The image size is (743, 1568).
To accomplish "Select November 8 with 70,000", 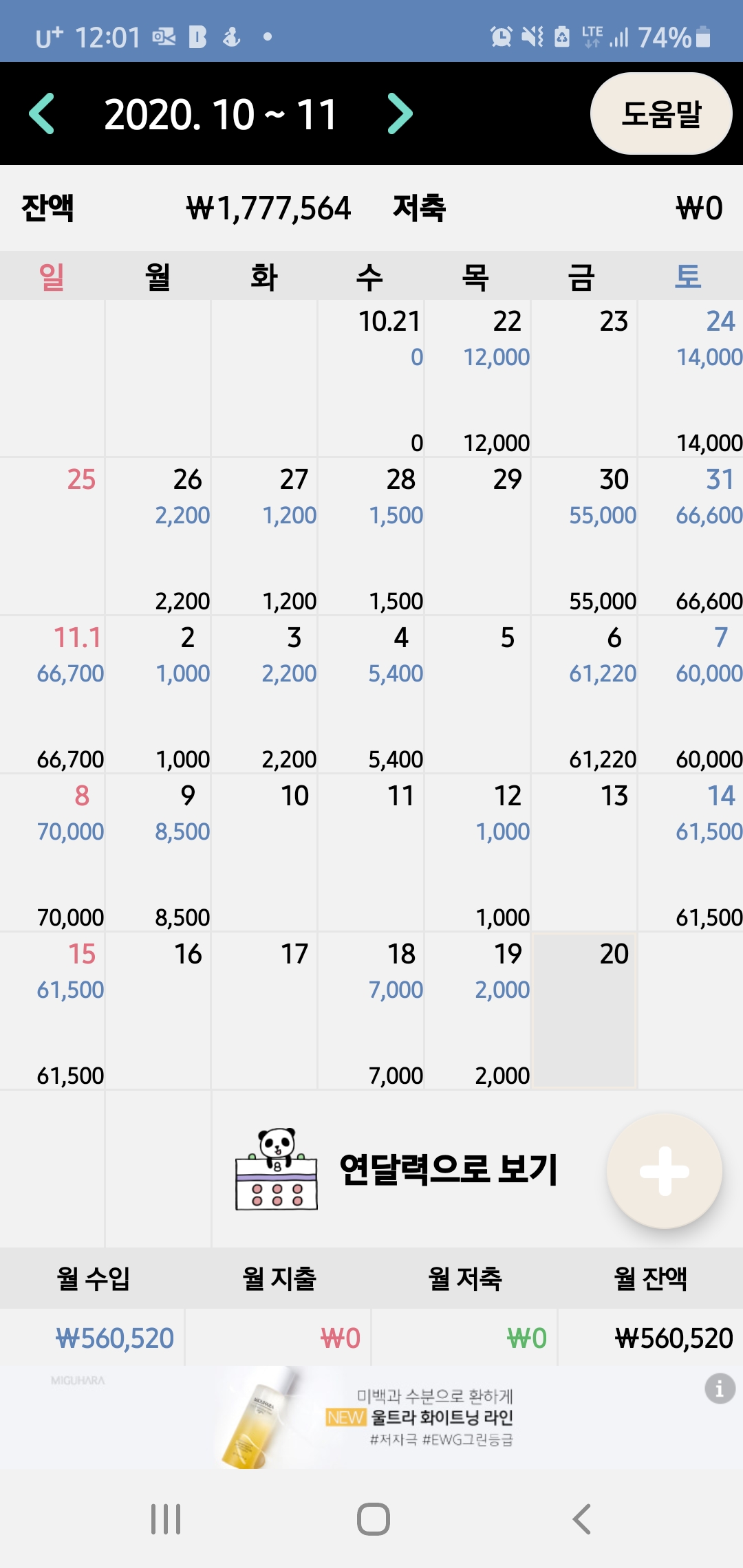I will [x=53, y=853].
